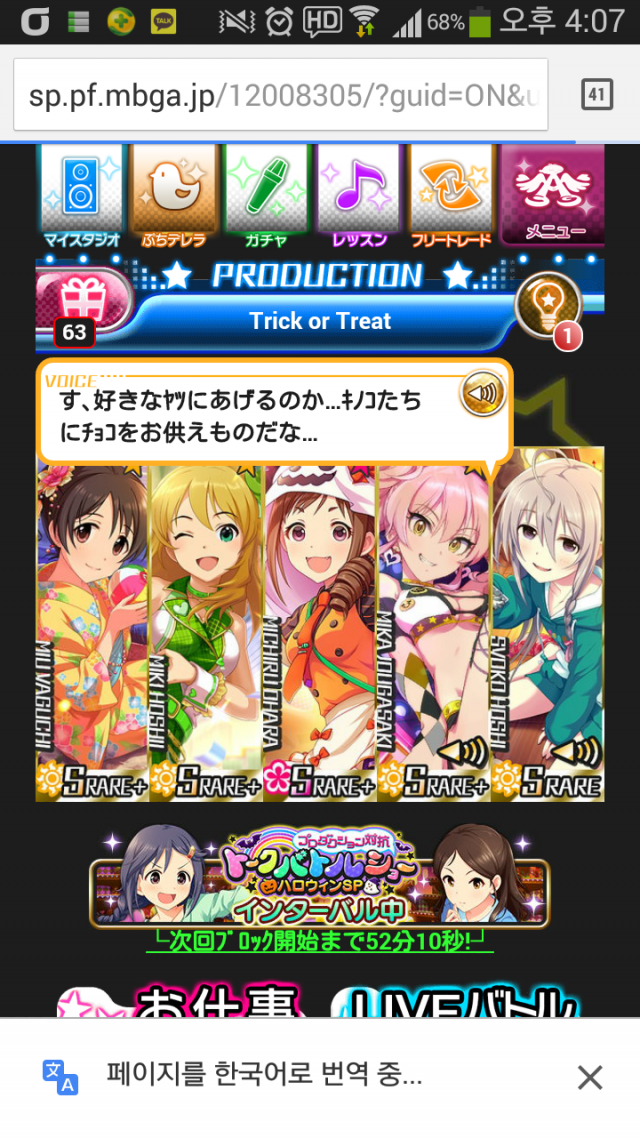The height and width of the screenshot is (1138, 640).
Task: Tap the browser URL address bar
Action: tap(280, 95)
